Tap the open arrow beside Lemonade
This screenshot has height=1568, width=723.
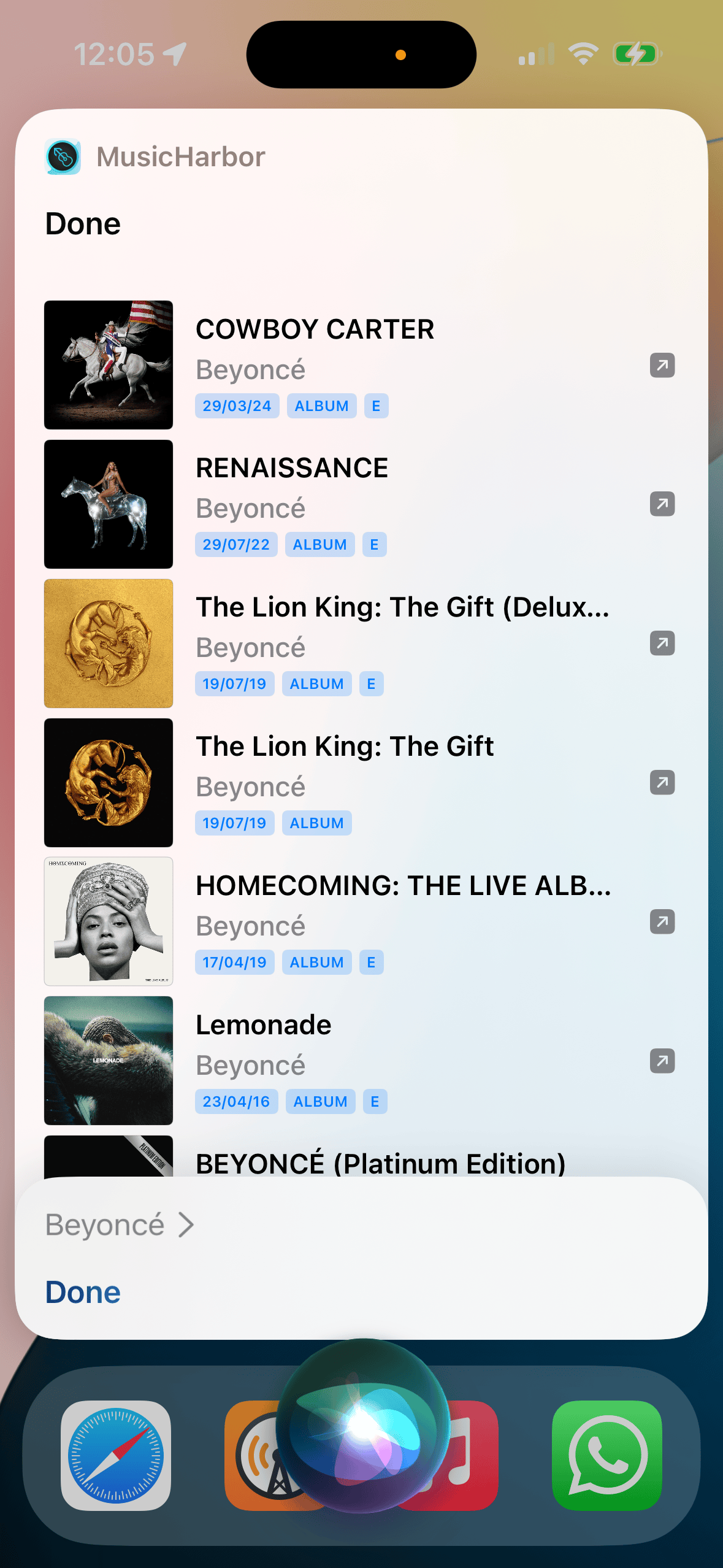(x=662, y=1061)
